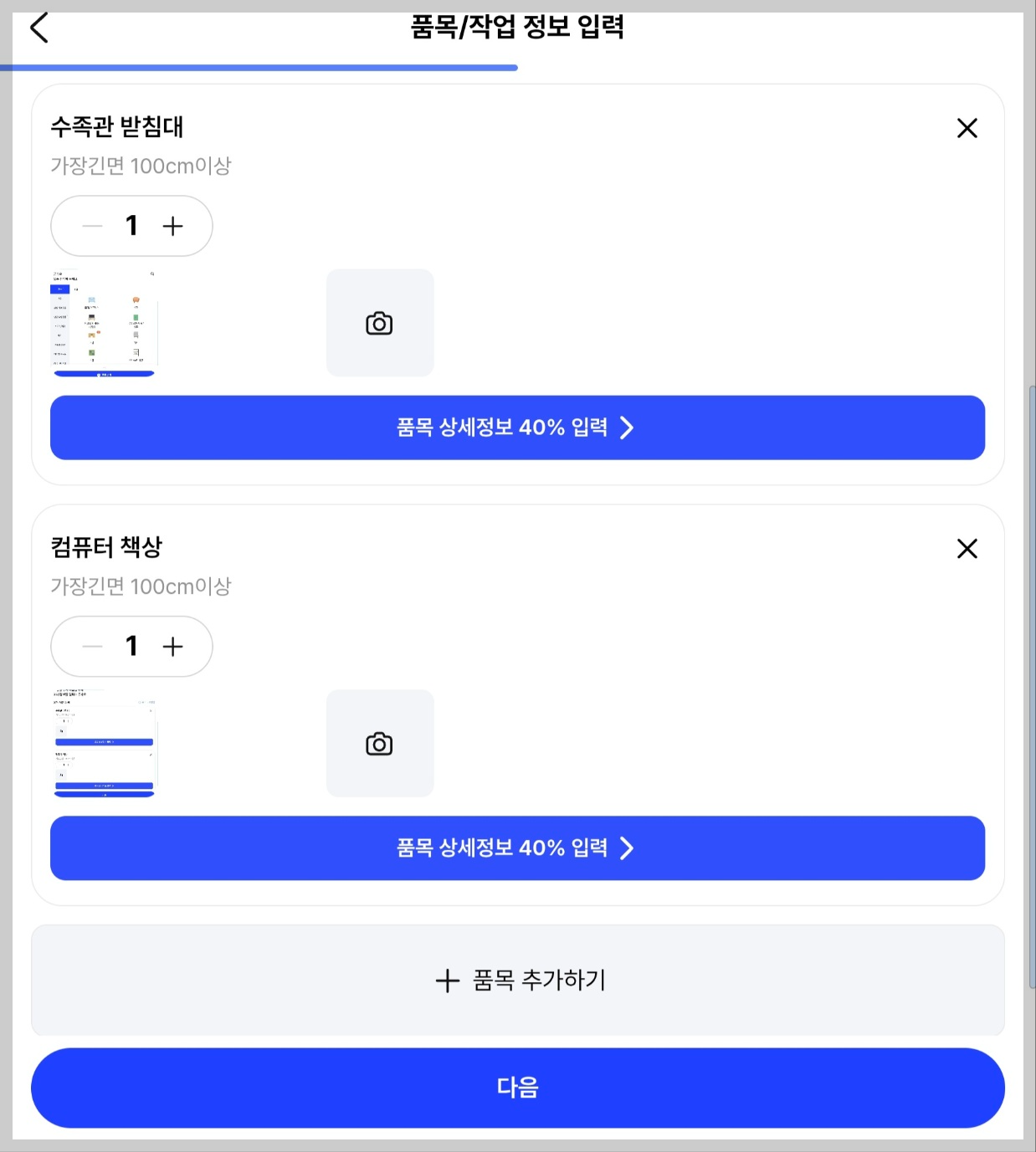Remove the 컴퓨터 책상 item with the X
This screenshot has width=1036, height=1152.
point(967,549)
